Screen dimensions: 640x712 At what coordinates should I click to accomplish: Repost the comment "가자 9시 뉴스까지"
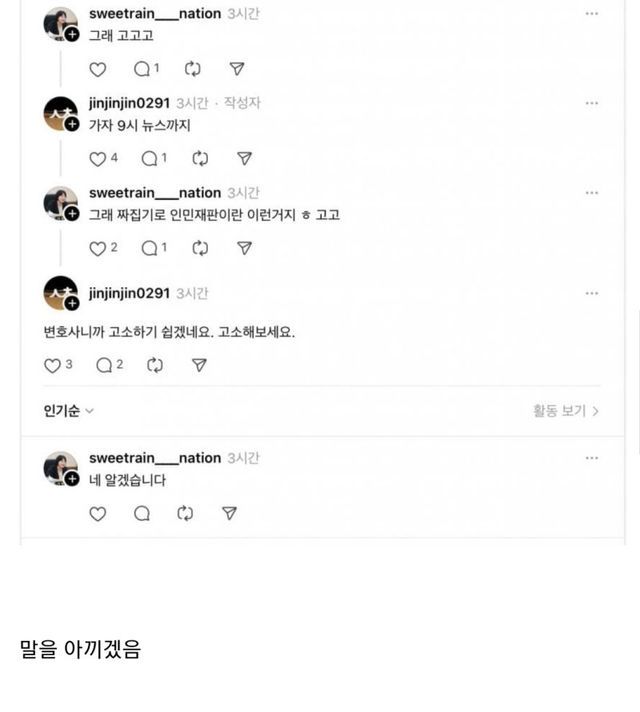click(200, 158)
